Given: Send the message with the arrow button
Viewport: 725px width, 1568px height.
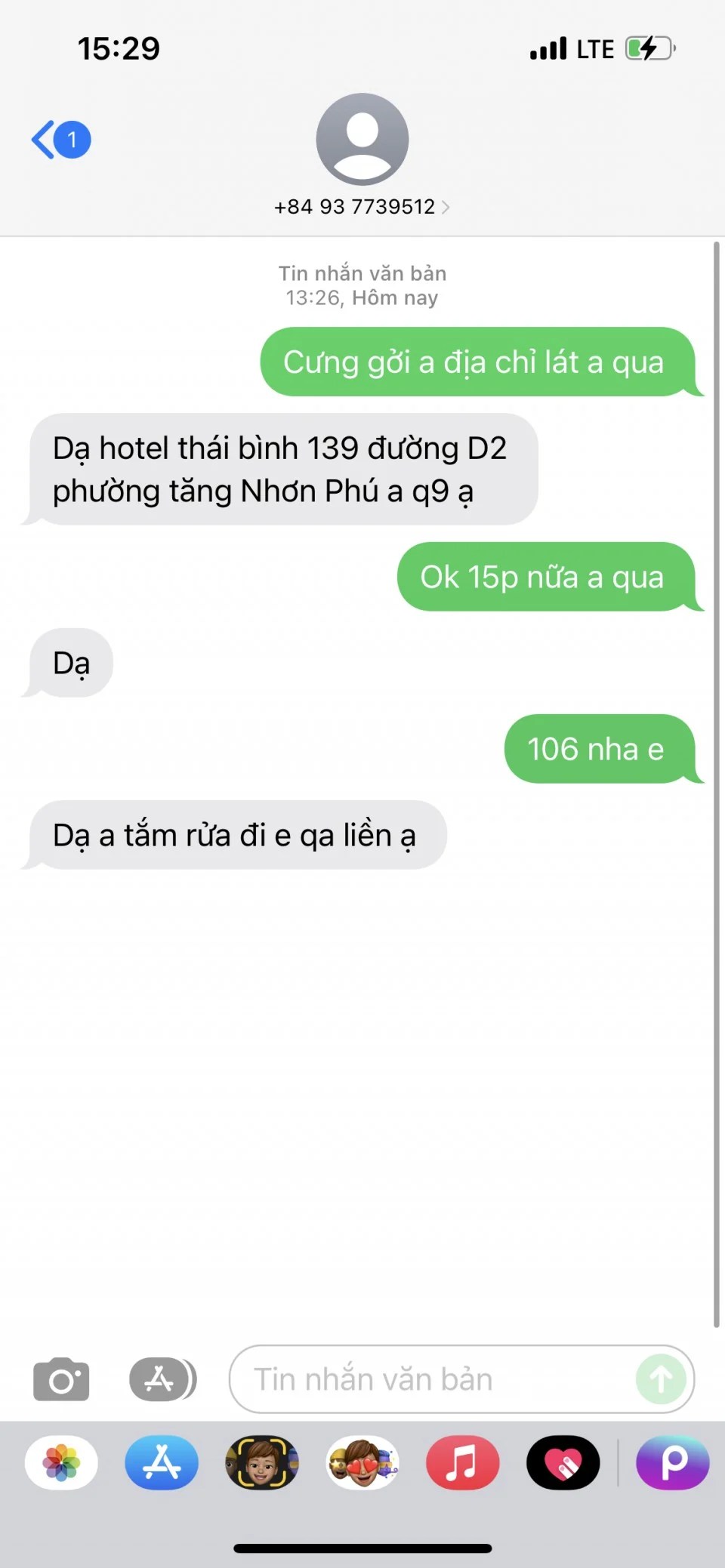Looking at the screenshot, I should pyautogui.click(x=661, y=1379).
